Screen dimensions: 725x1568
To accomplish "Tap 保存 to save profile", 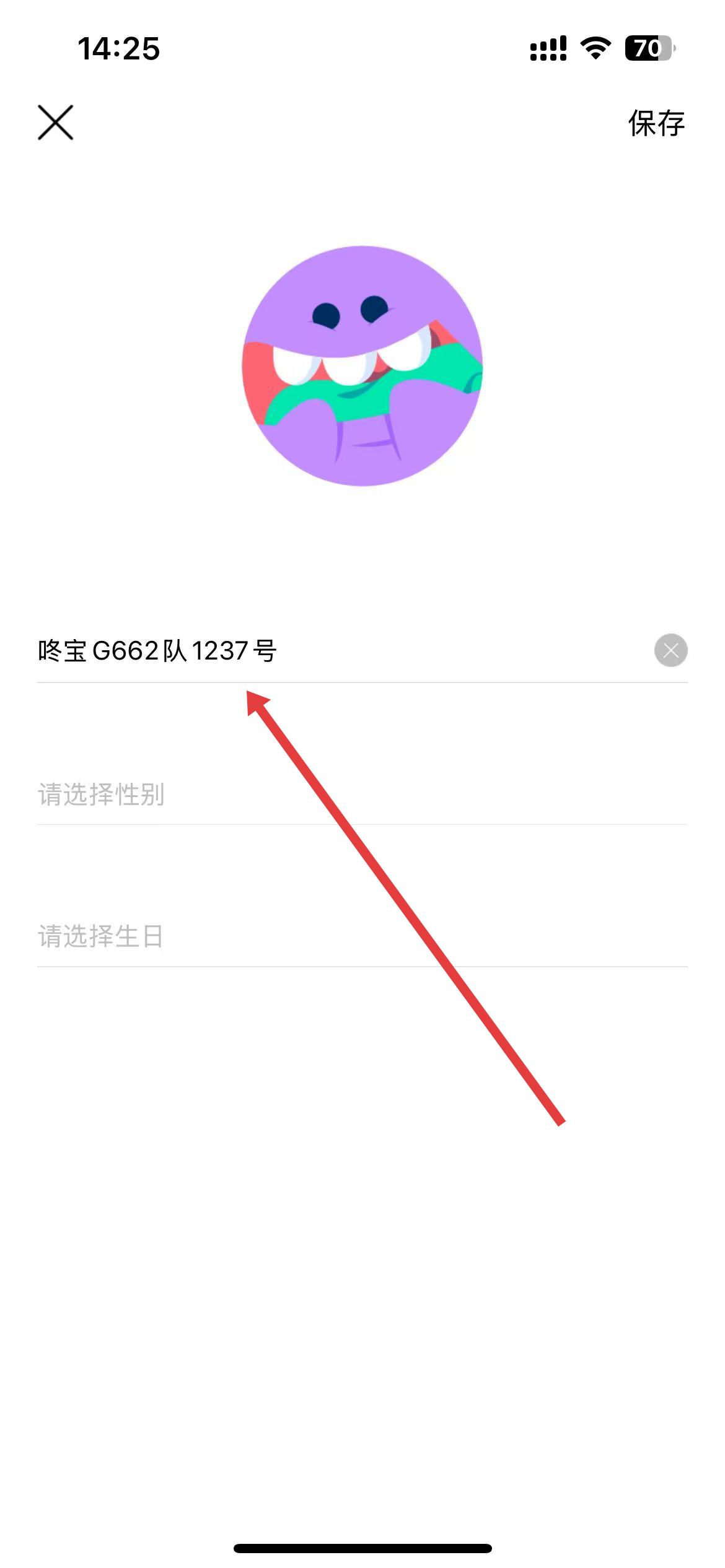I will tap(656, 123).
